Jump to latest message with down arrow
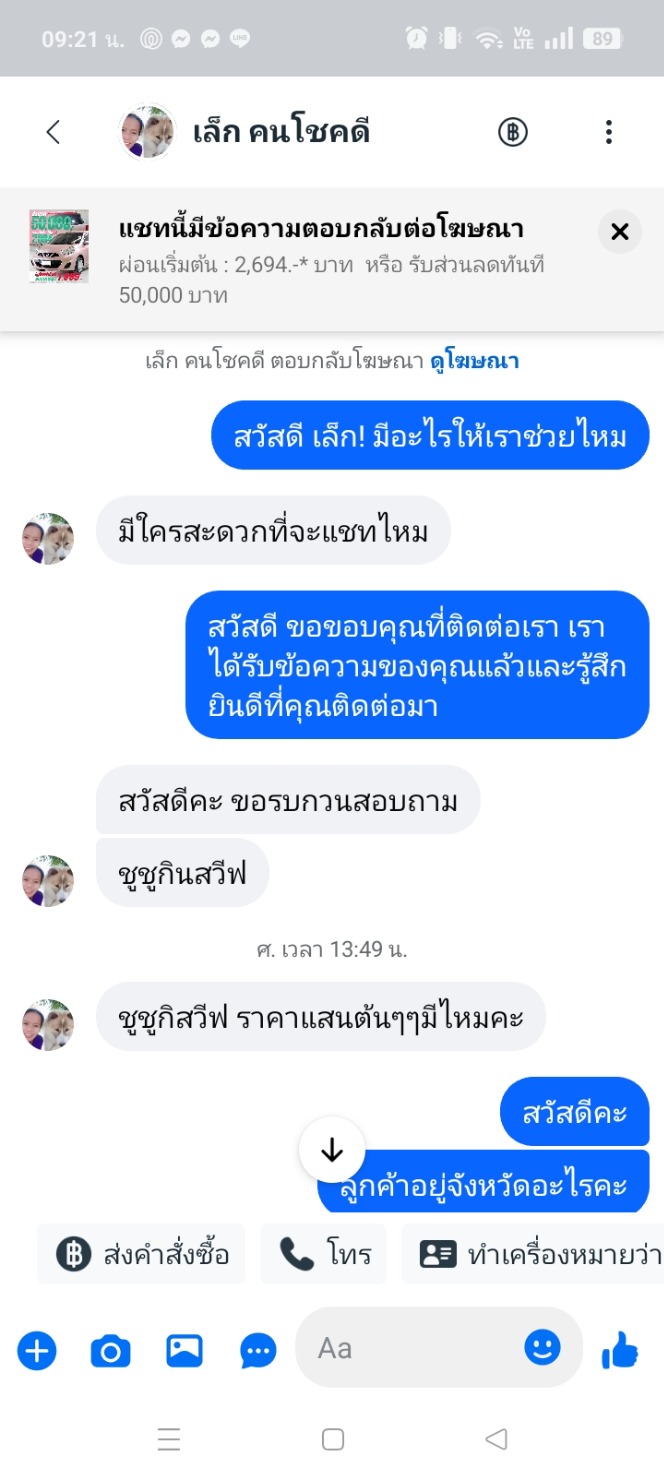 pos(332,1150)
